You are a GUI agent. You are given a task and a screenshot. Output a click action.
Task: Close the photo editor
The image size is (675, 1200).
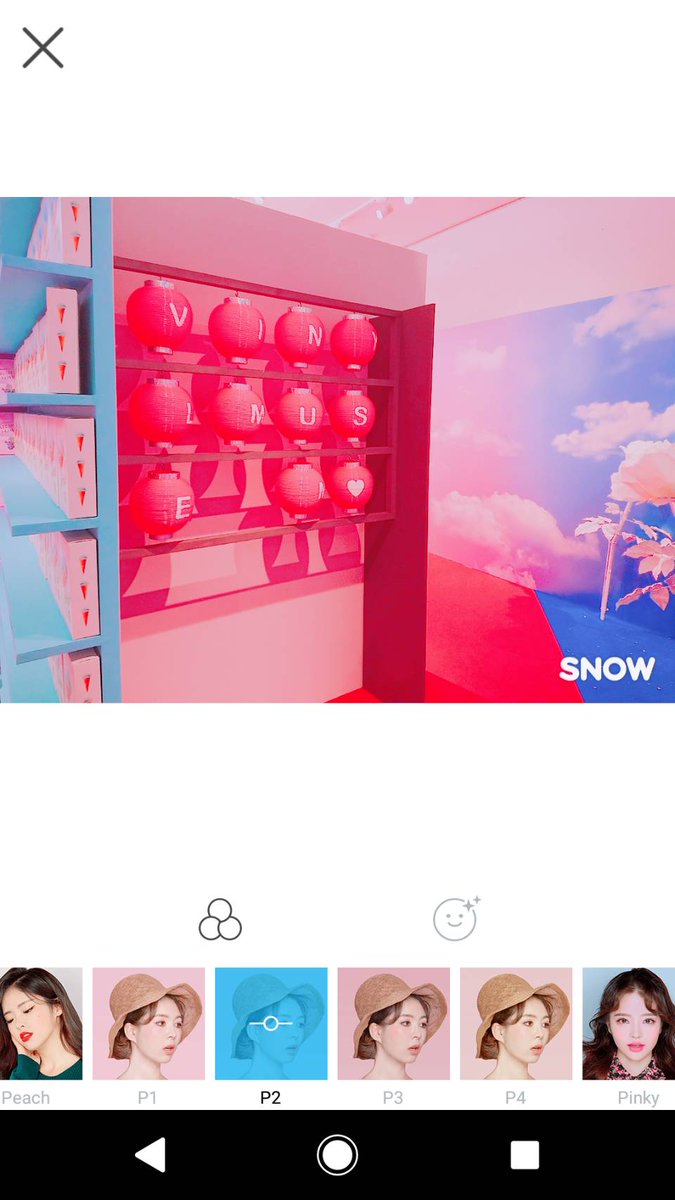(43, 48)
